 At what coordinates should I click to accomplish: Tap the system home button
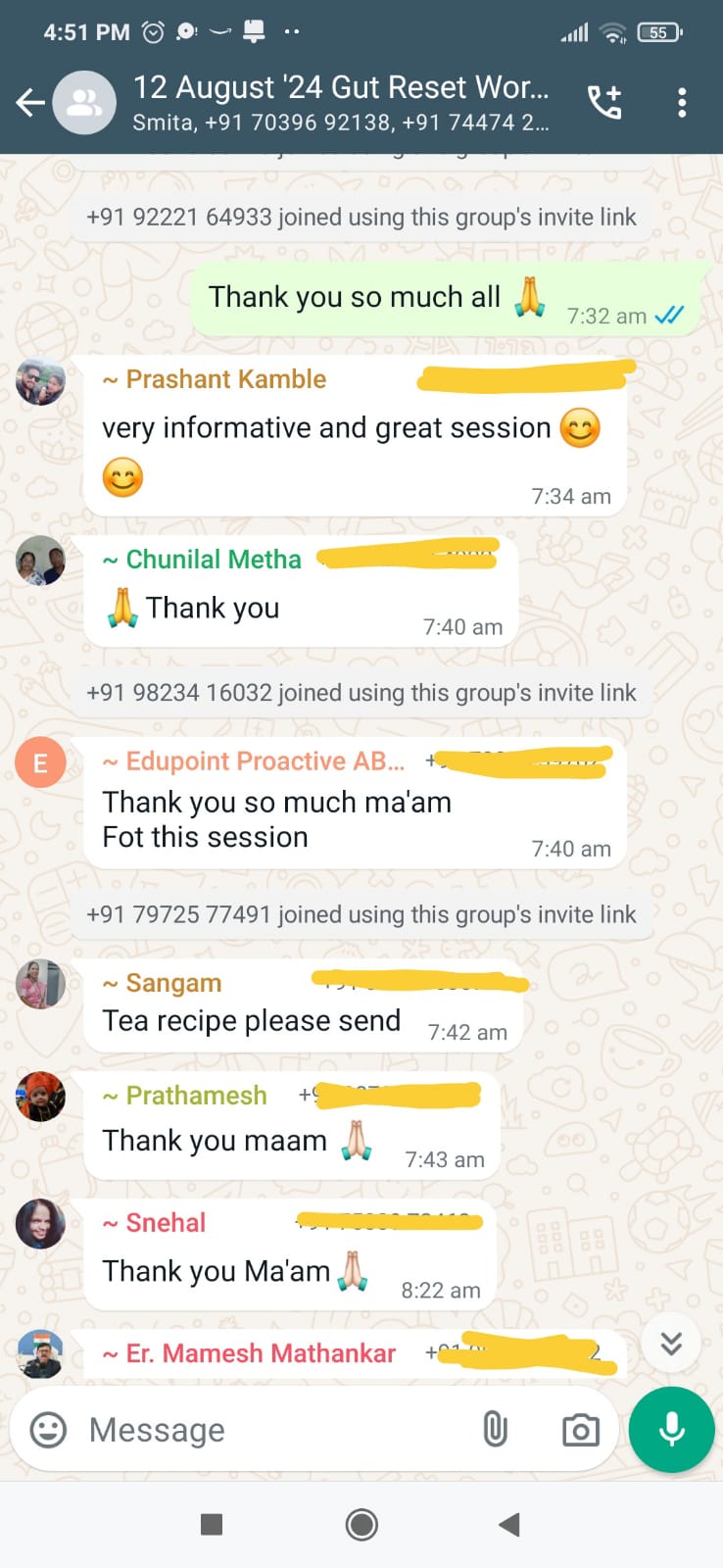pyautogui.click(x=361, y=1525)
